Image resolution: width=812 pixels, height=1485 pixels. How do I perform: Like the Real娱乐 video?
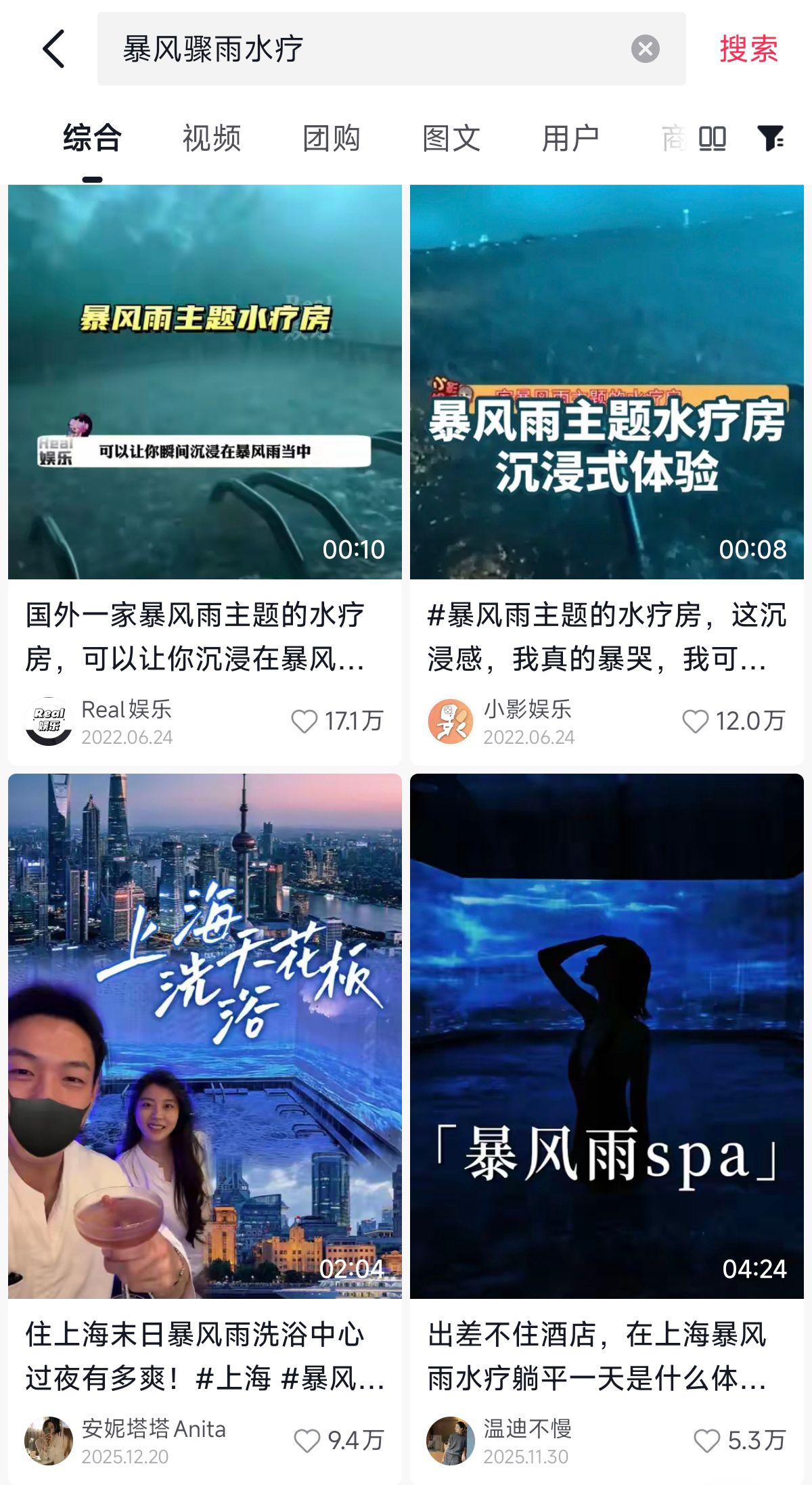point(304,721)
